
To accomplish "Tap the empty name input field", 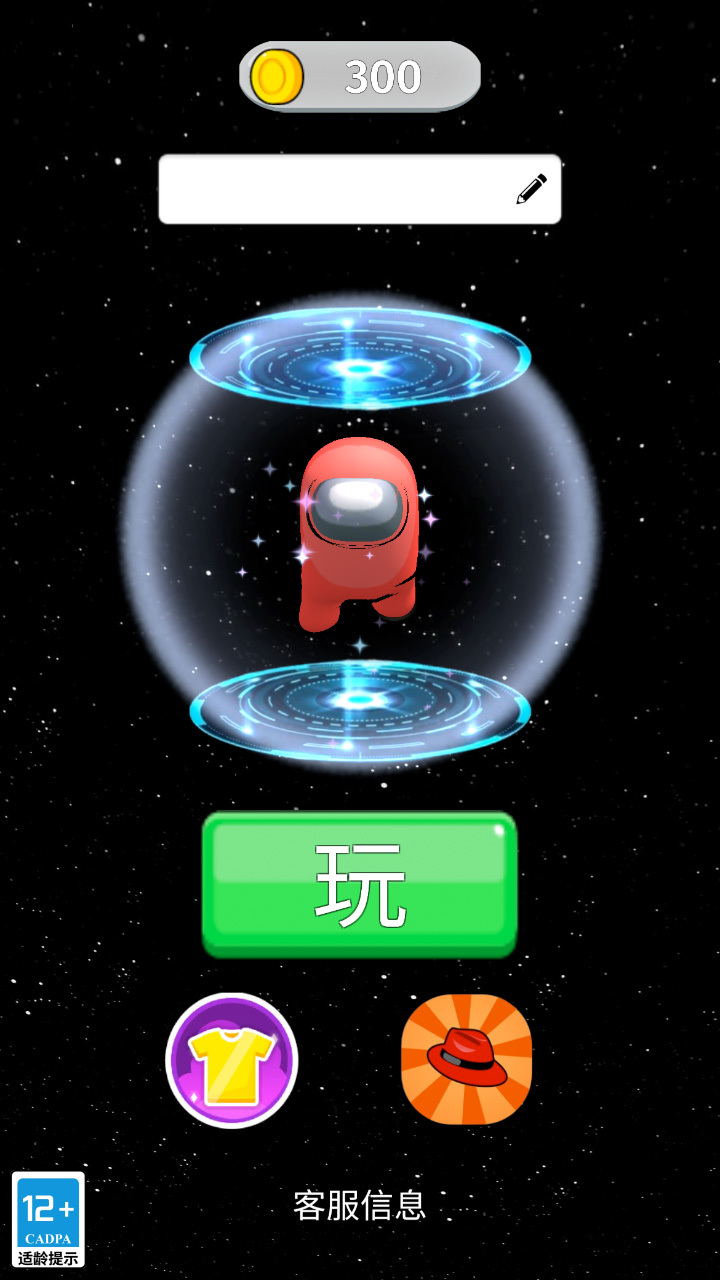I will pyautogui.click(x=330, y=189).
